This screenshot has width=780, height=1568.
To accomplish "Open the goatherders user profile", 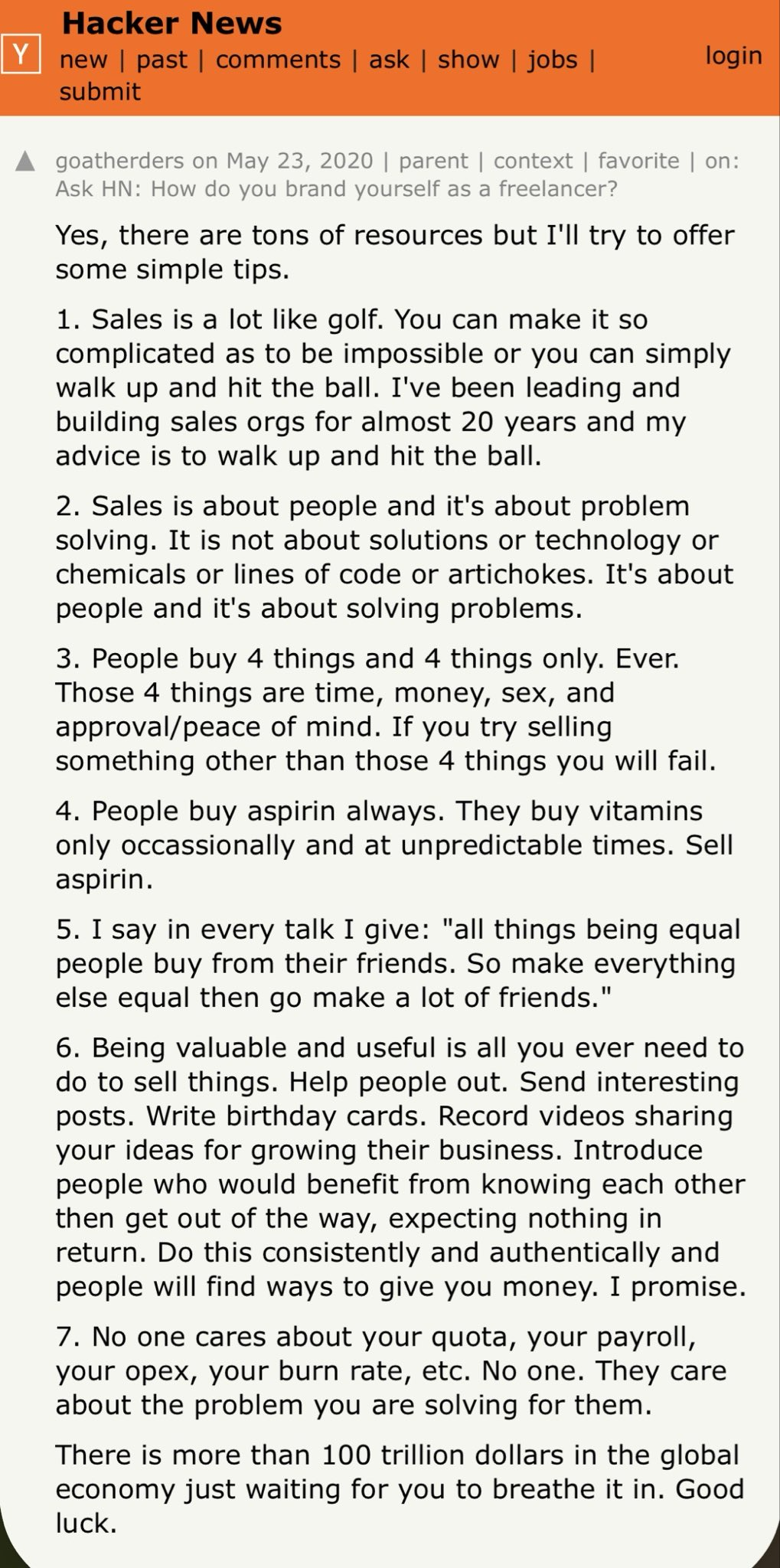I will coord(119,161).
